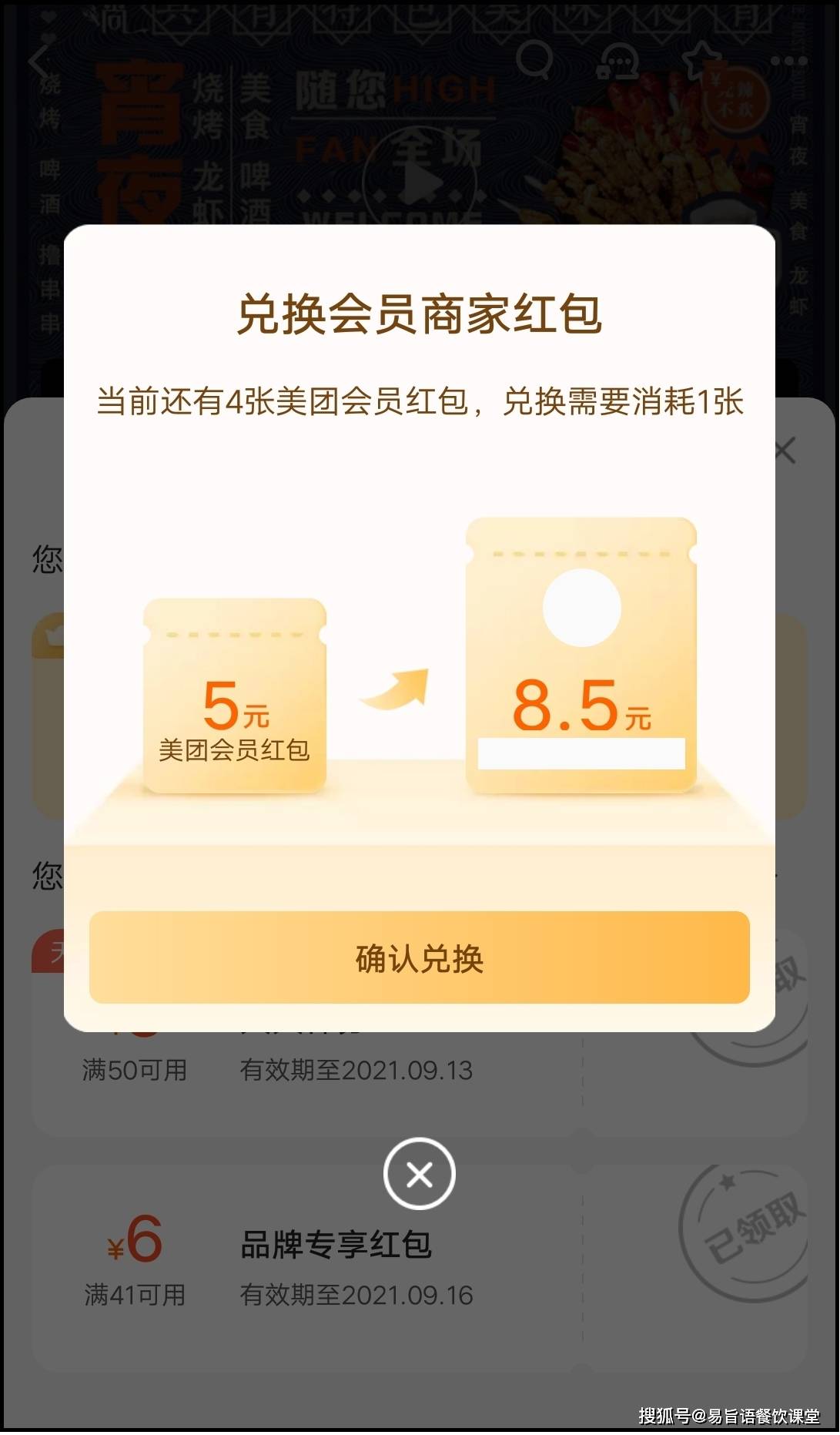
Task: Dismiss the dialog with the circled X
Action: 420,1174
